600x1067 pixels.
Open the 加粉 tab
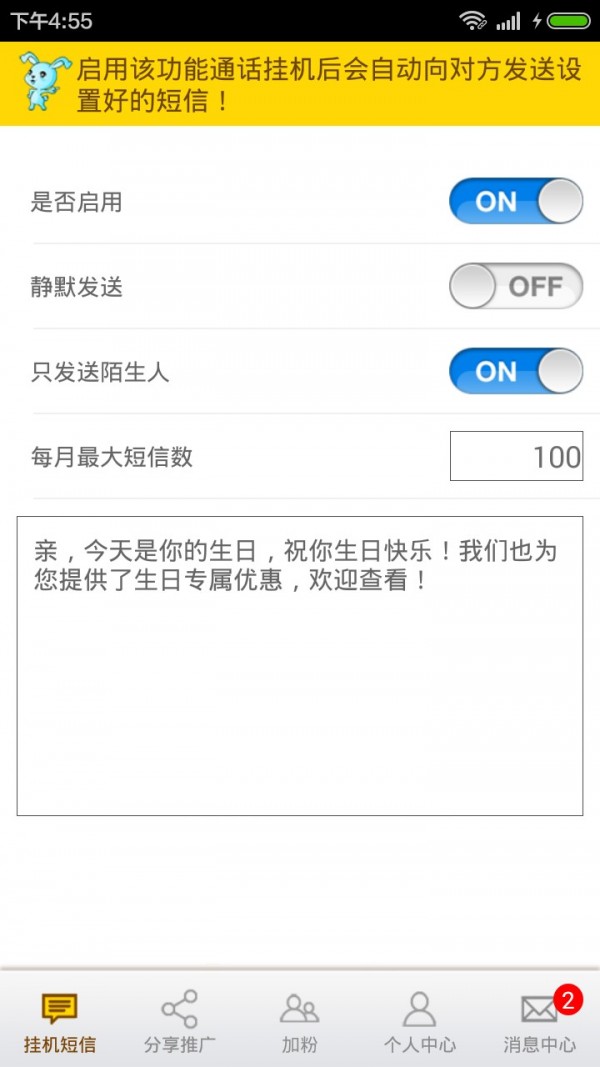[x=299, y=1021]
